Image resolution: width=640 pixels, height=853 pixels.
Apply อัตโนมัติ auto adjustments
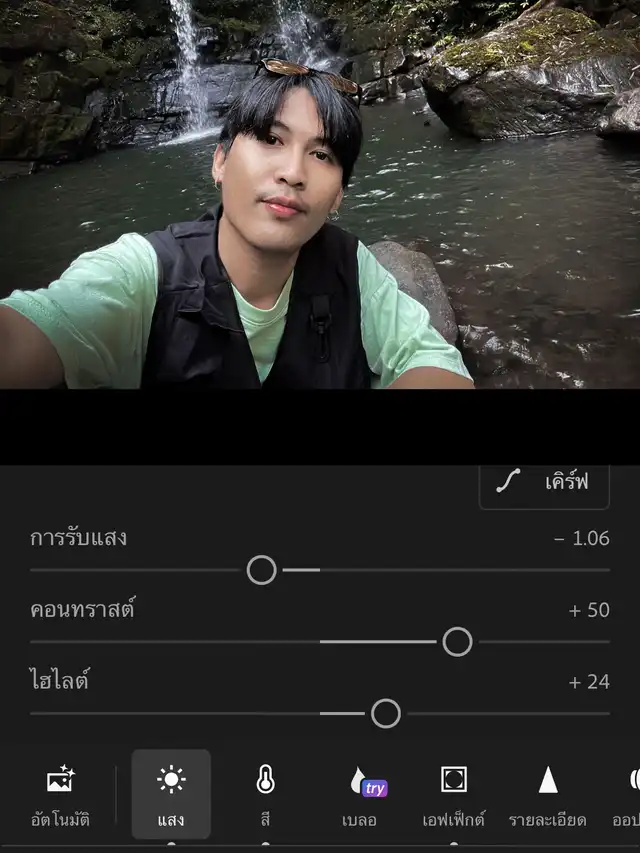[x=60, y=795]
